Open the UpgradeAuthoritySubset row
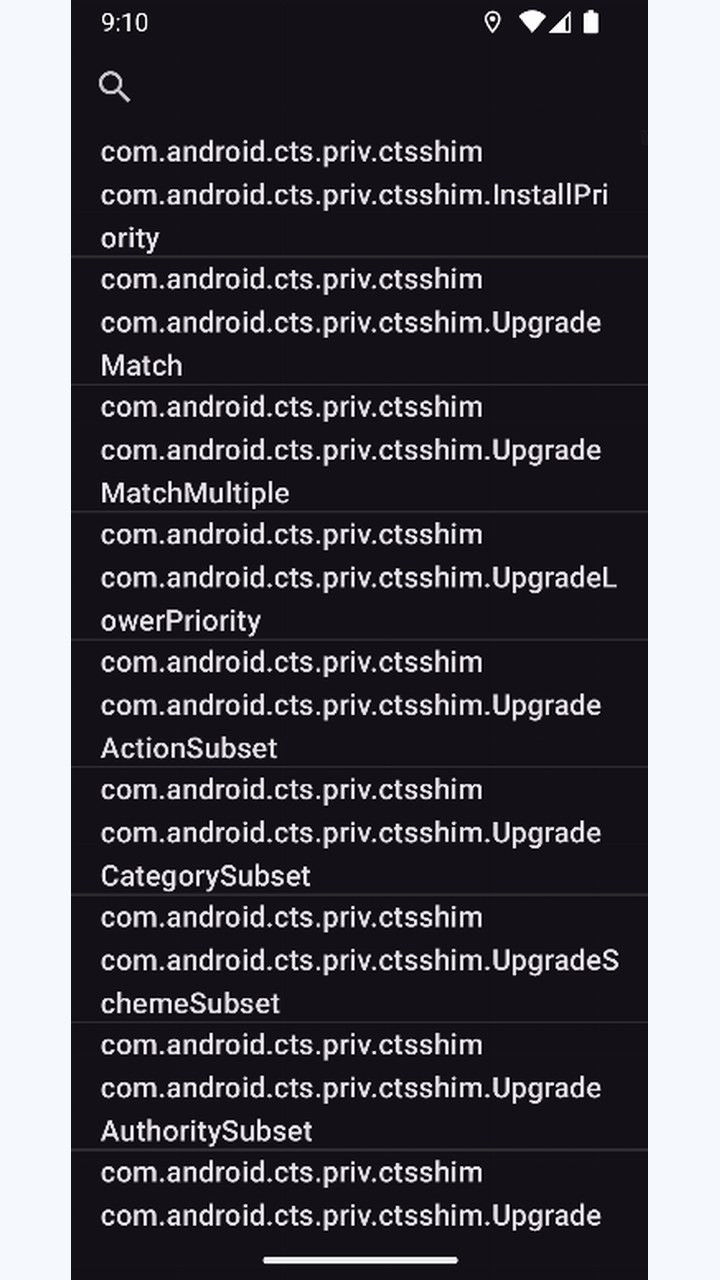 click(x=359, y=1086)
